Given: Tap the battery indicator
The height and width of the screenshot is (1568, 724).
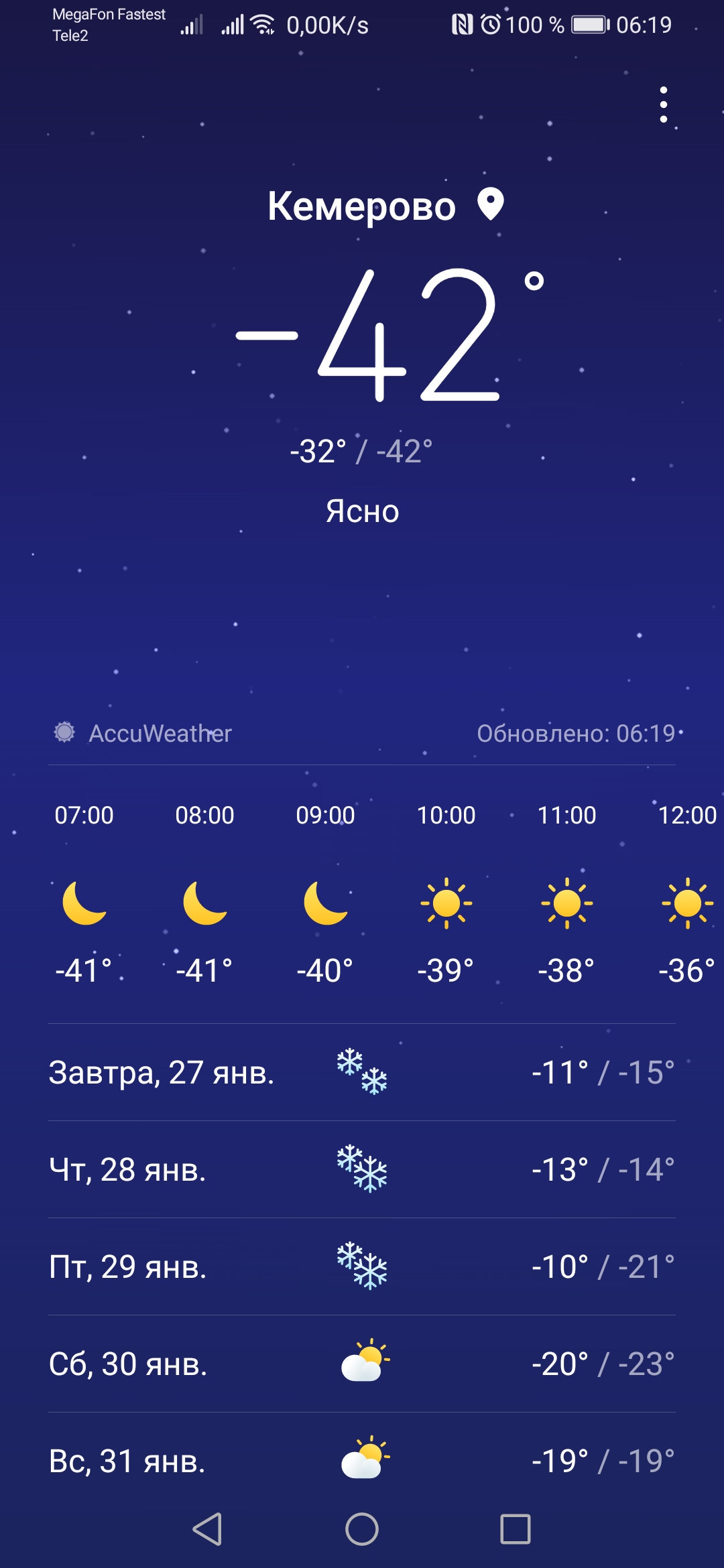Looking at the screenshot, I should (589, 24).
